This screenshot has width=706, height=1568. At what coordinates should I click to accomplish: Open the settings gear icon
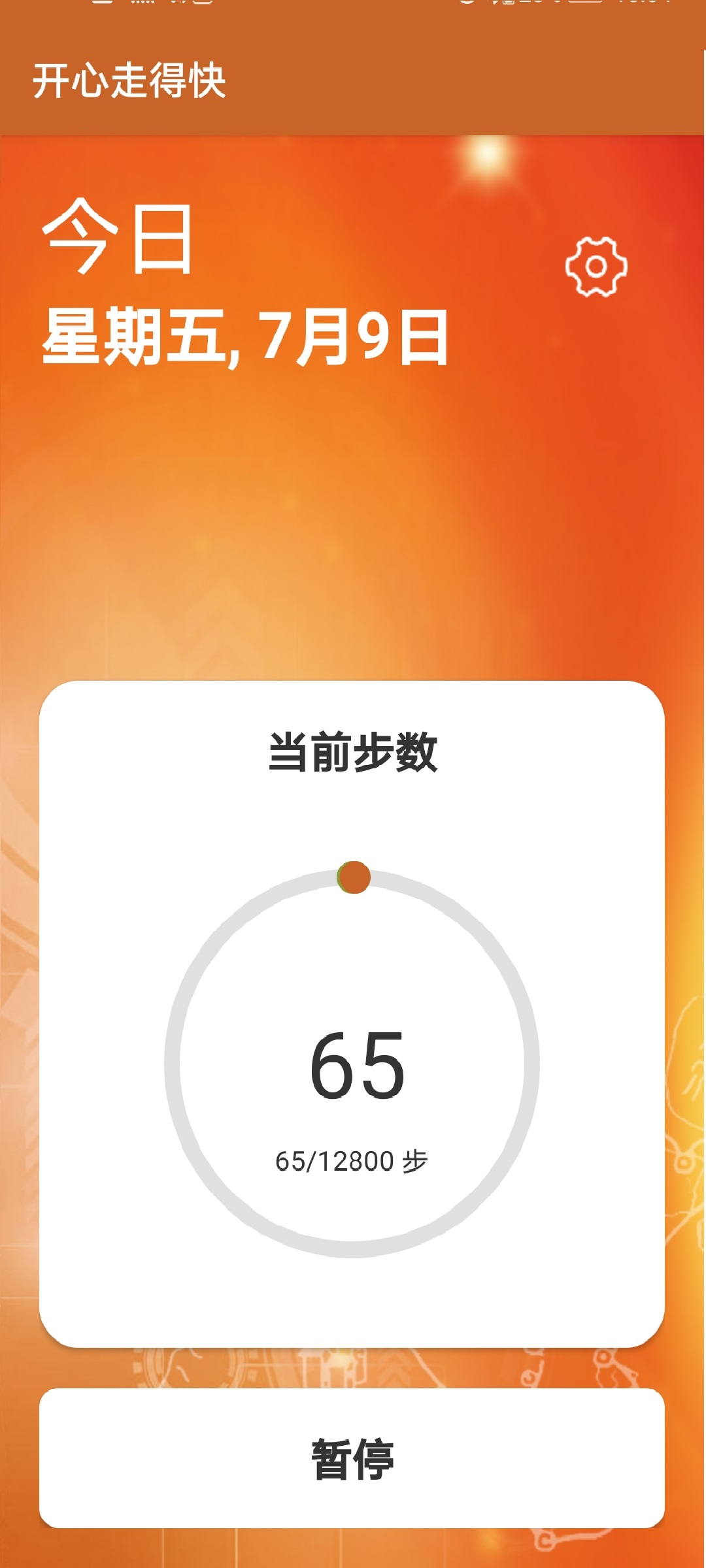pos(596,267)
